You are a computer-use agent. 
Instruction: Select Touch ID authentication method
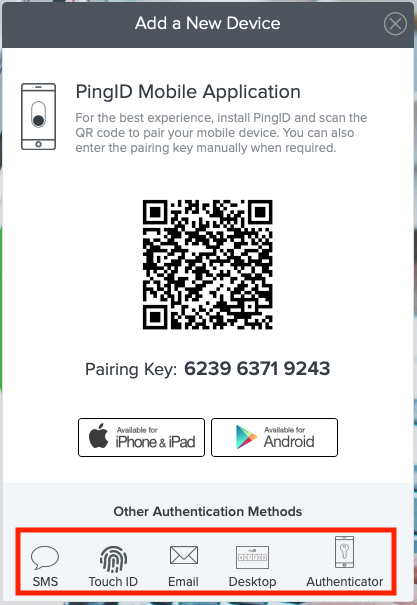(x=113, y=566)
